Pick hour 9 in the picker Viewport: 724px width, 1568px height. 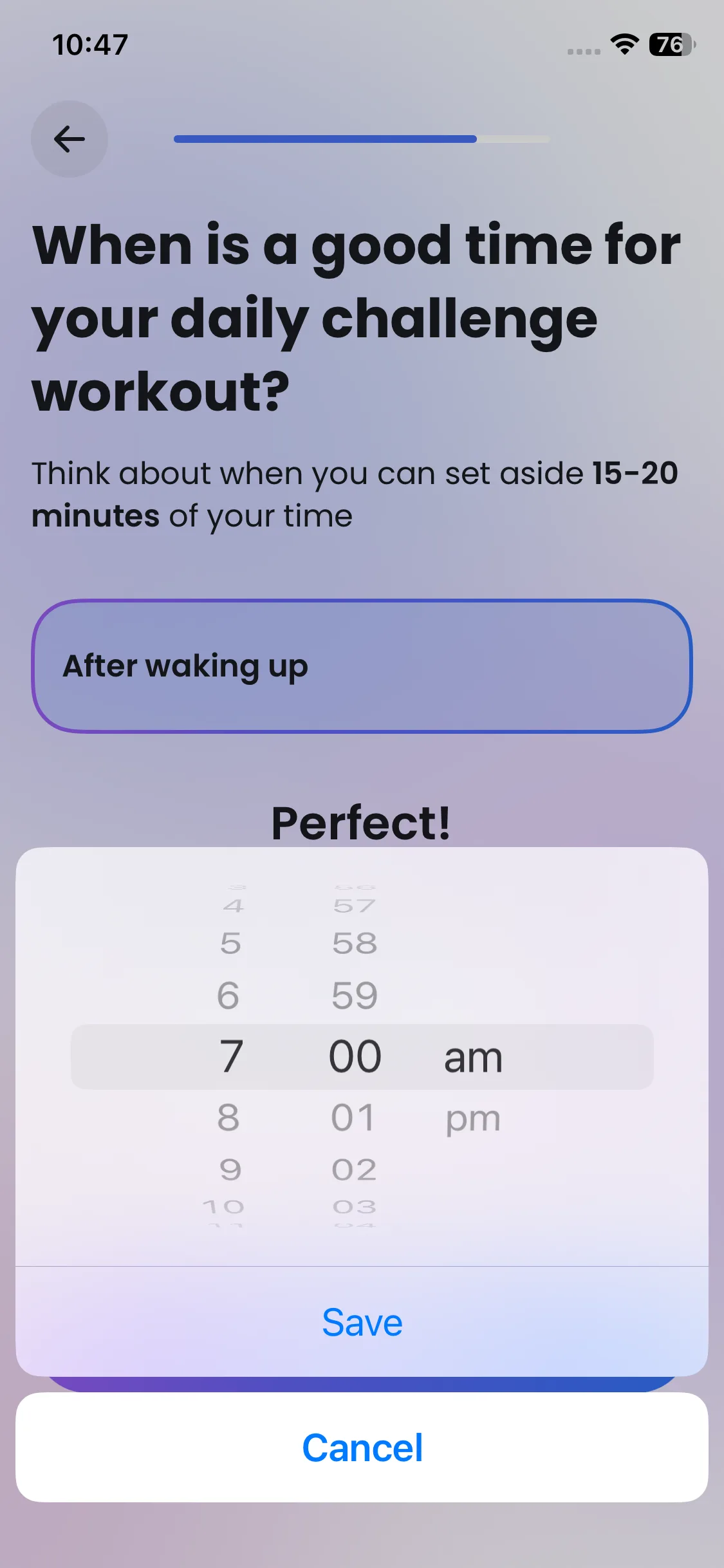pyautogui.click(x=230, y=1169)
